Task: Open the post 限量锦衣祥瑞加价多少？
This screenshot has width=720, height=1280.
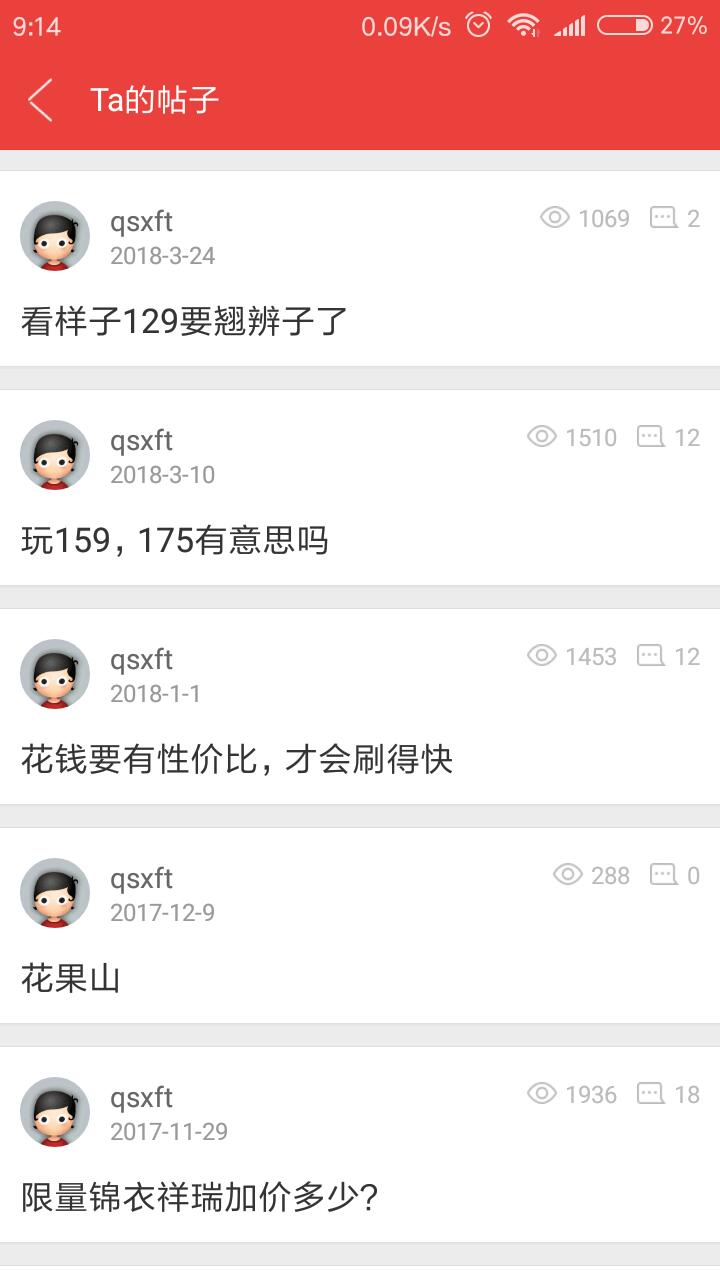Action: 200,1197
